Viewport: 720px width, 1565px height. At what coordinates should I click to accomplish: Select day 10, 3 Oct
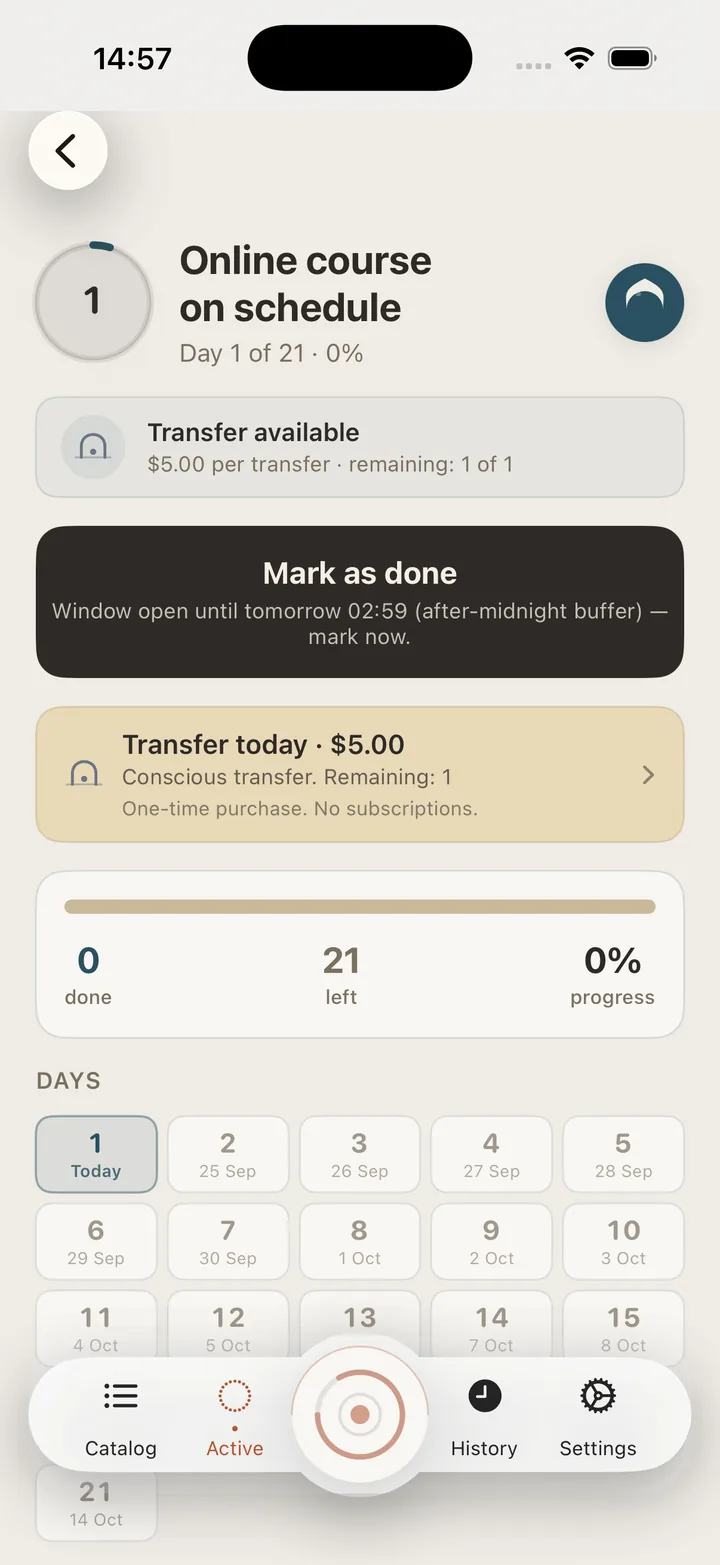point(624,1242)
